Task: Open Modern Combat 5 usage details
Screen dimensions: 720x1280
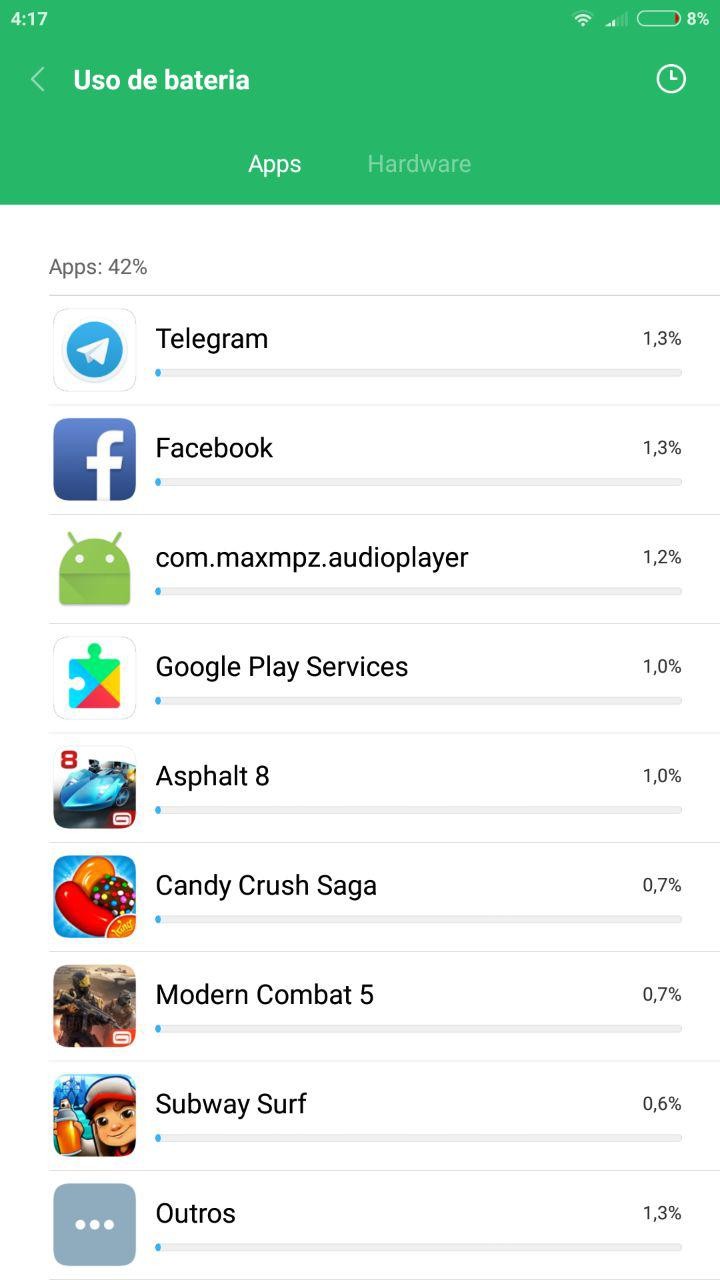Action: tap(384, 1006)
